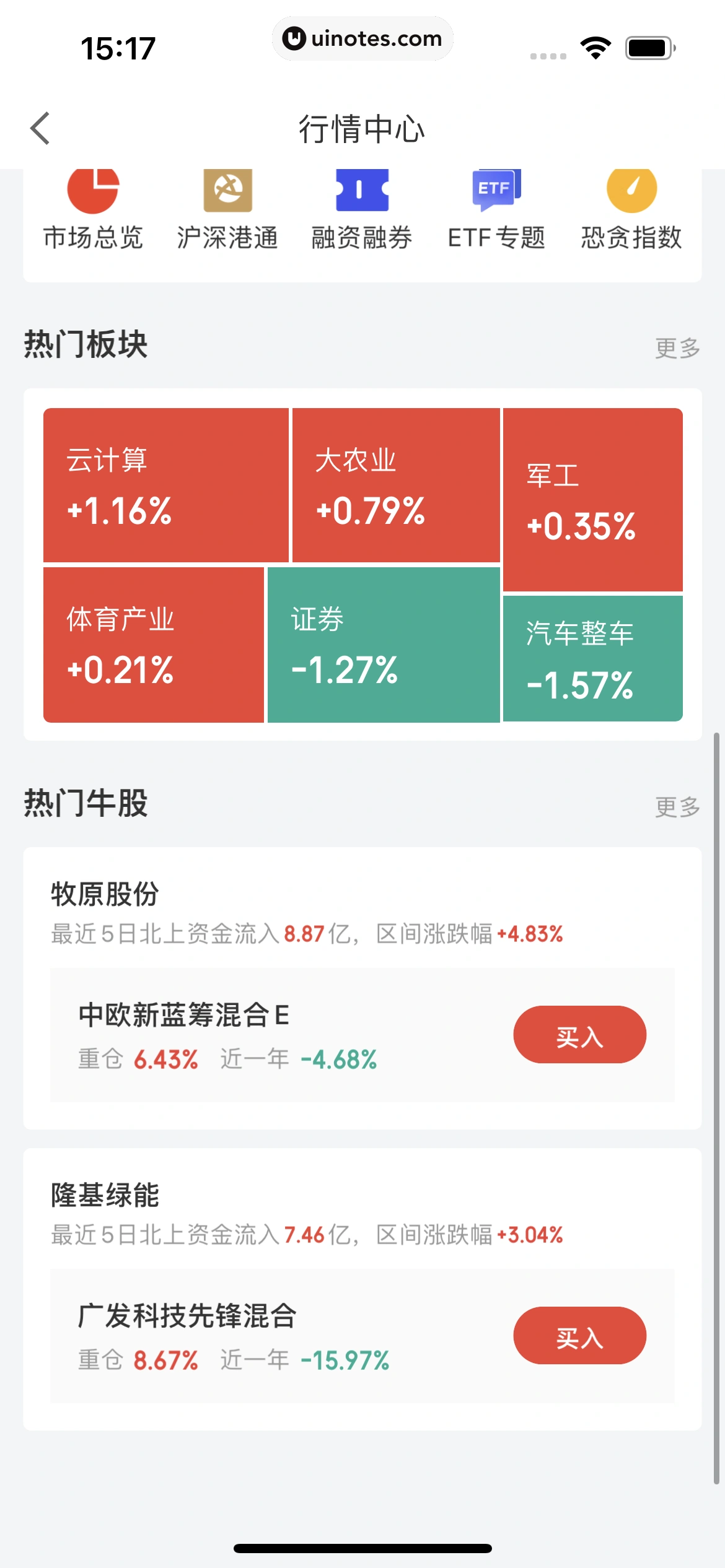Open the 大农业 sector tile
This screenshot has height=1568, width=725.
tap(395, 485)
